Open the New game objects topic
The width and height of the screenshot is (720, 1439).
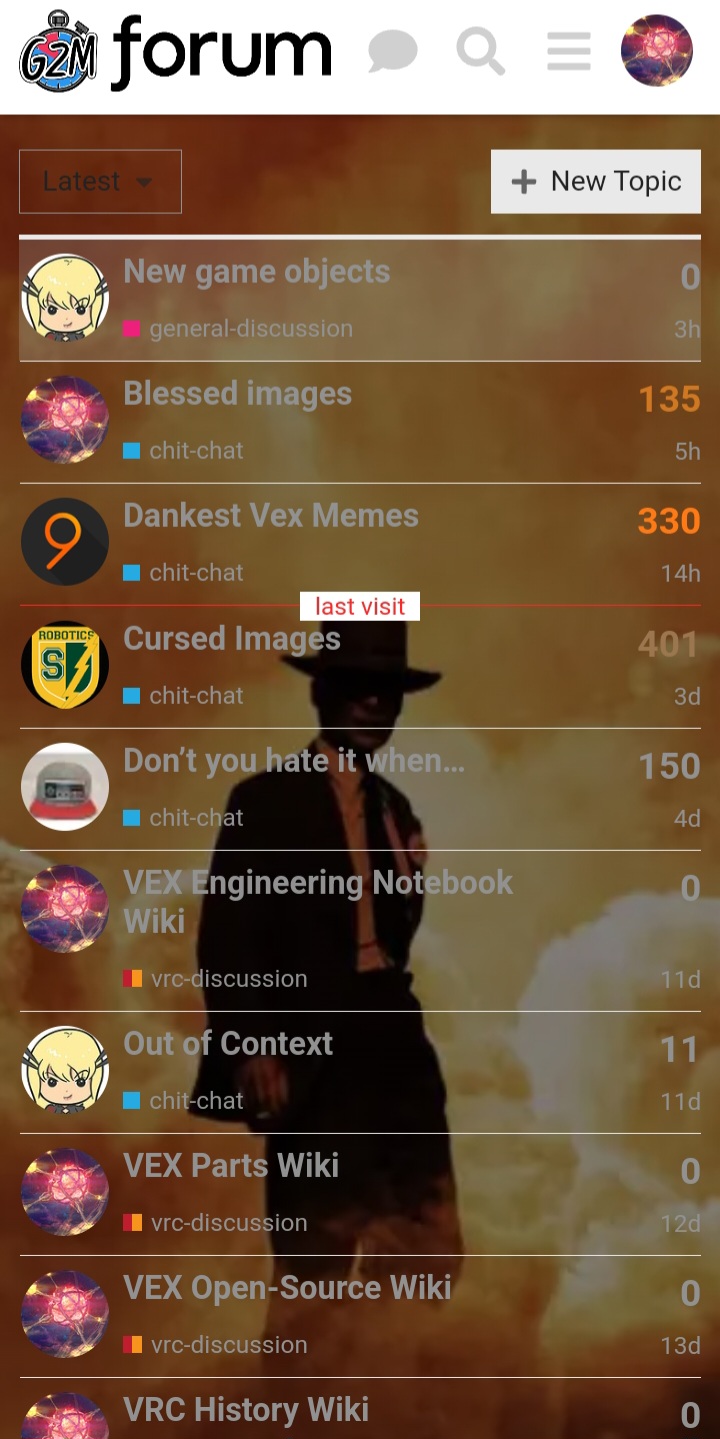[256, 272]
